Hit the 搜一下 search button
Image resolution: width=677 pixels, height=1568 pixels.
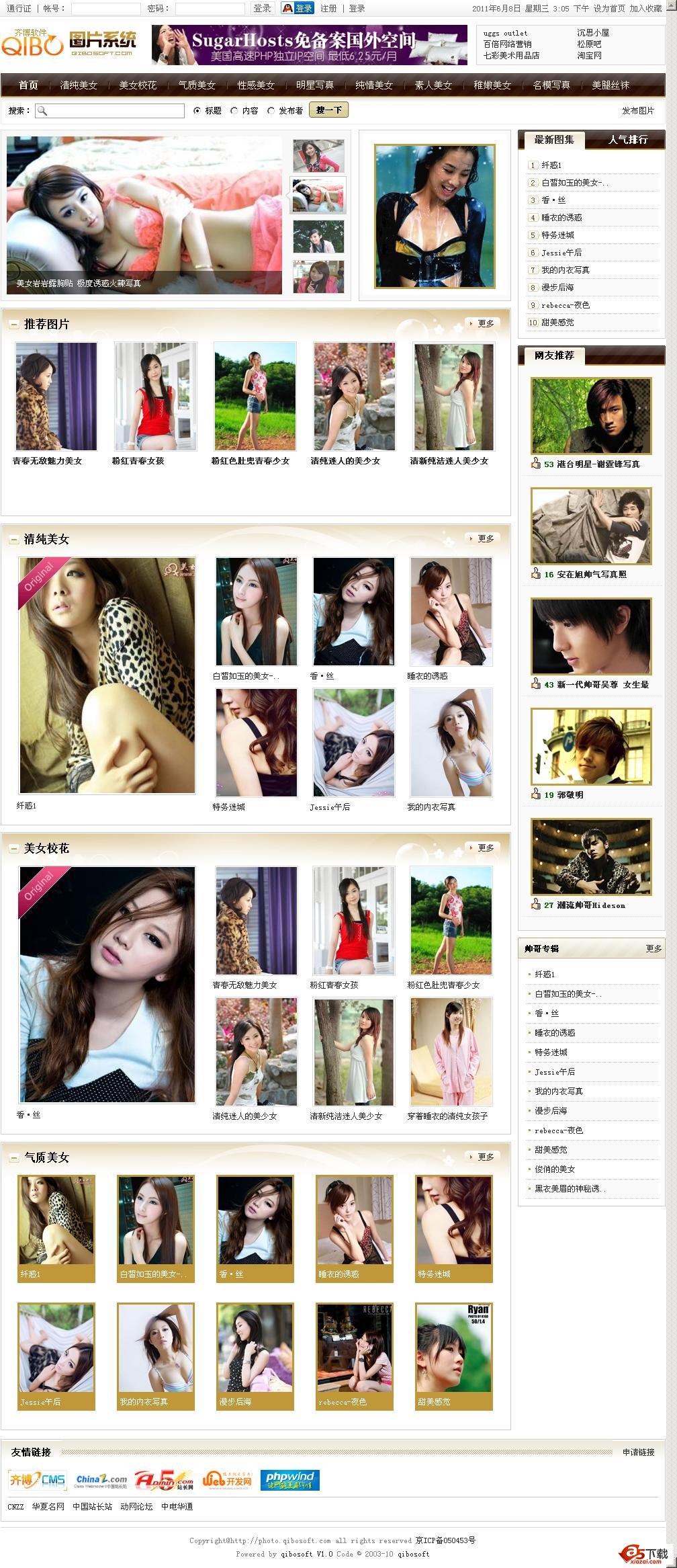[x=328, y=110]
